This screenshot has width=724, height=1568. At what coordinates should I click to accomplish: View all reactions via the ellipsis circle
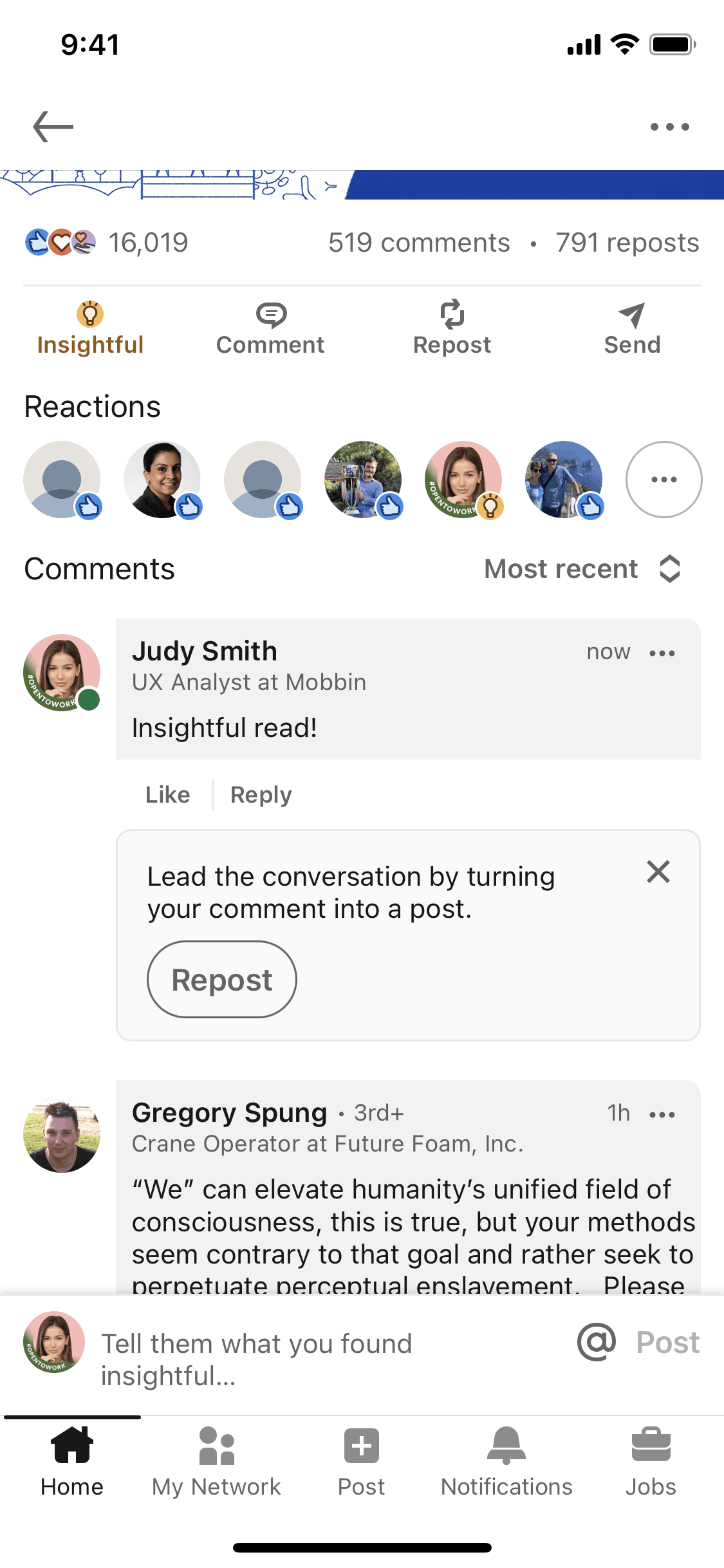pyautogui.click(x=664, y=480)
